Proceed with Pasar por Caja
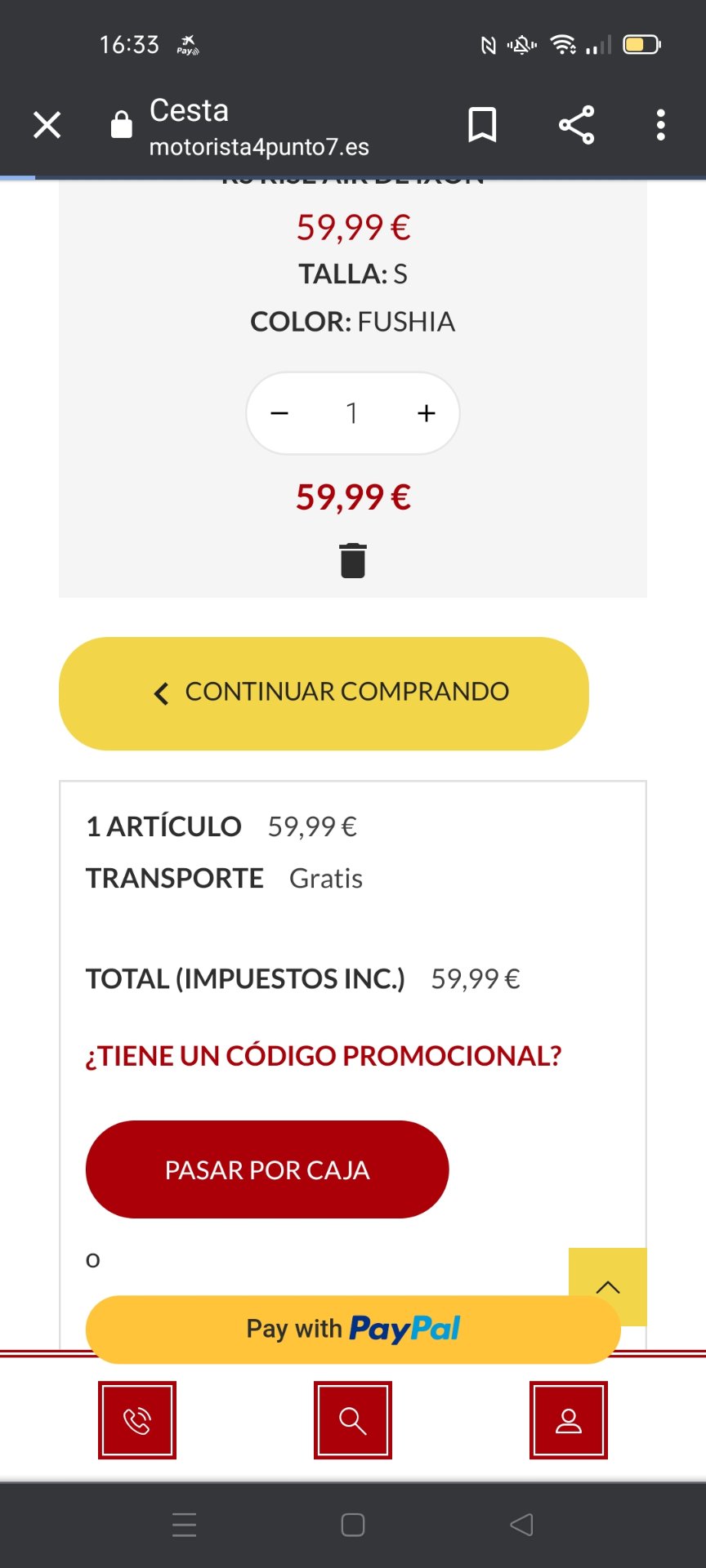 tap(267, 1169)
